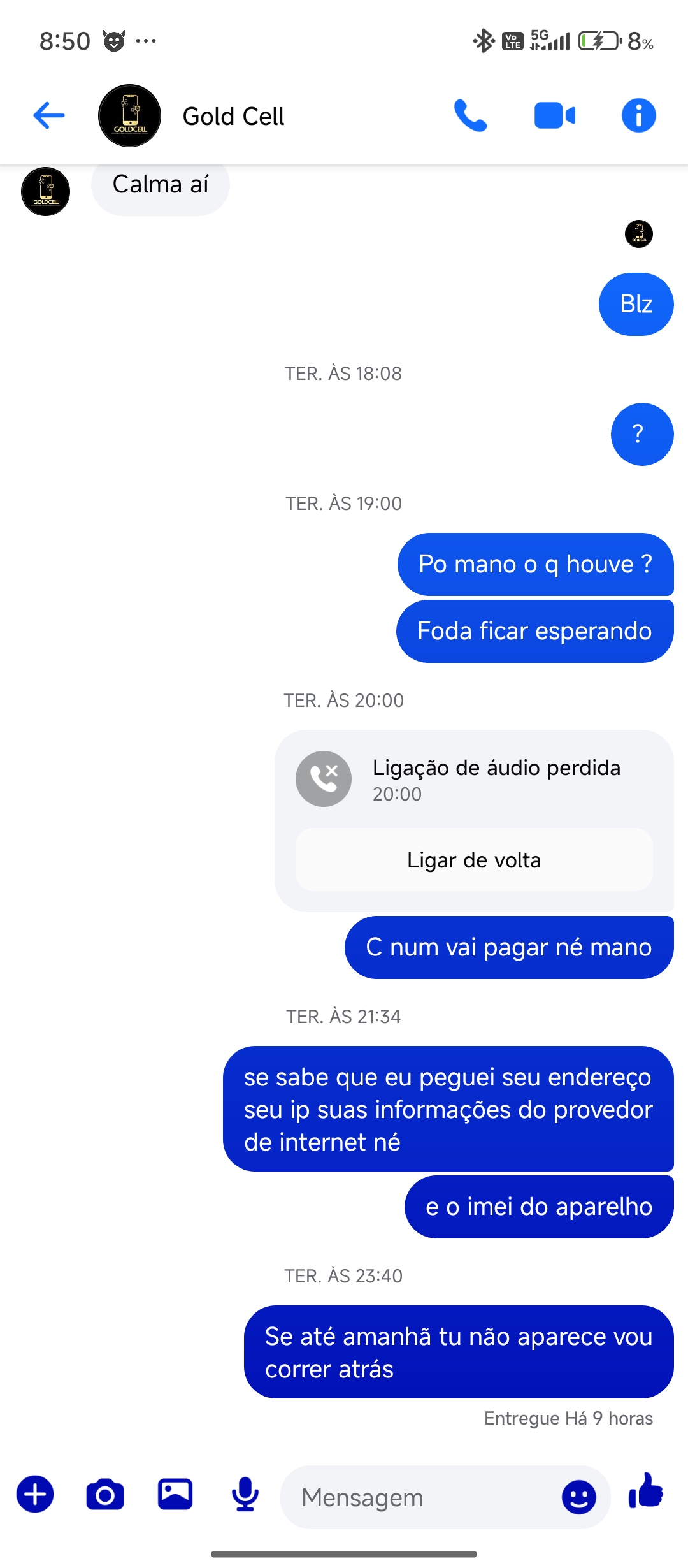Open the camera to take a photo
688x1568 pixels.
tap(105, 1495)
